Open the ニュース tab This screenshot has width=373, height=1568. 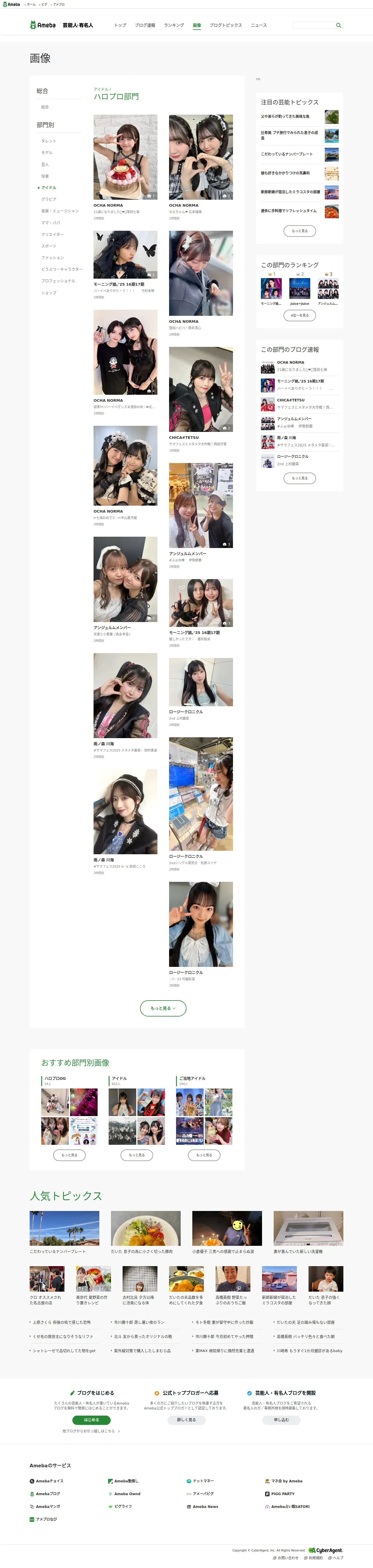pos(259,26)
